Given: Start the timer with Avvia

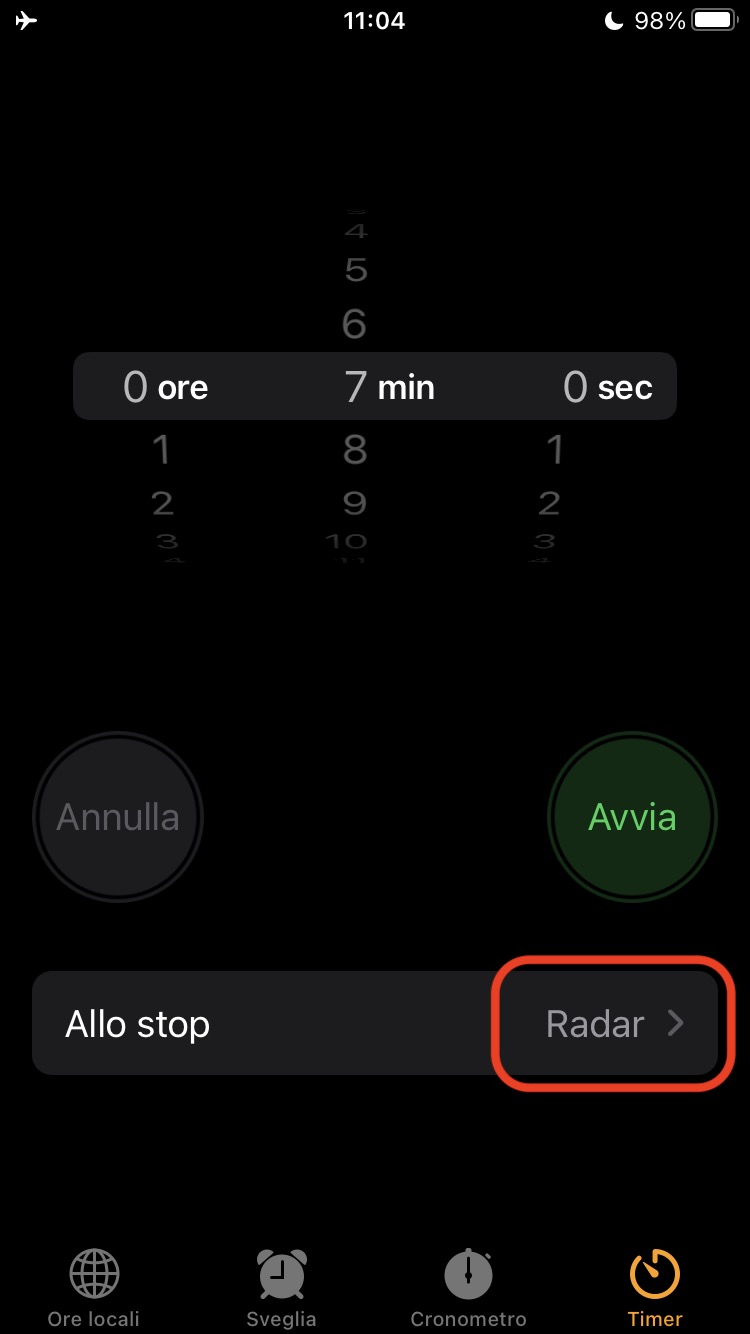Looking at the screenshot, I should [632, 817].
